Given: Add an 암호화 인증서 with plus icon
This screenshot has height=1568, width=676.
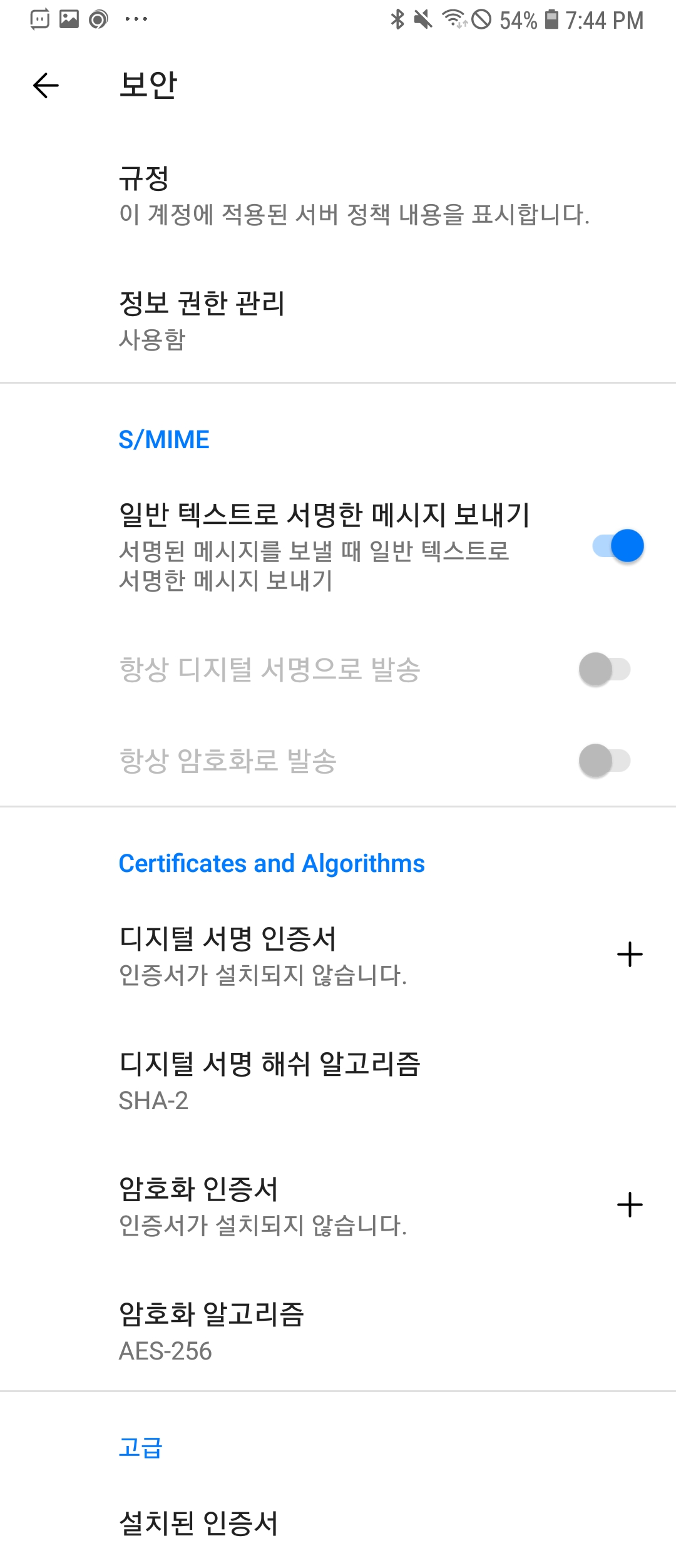Looking at the screenshot, I should click(630, 1205).
